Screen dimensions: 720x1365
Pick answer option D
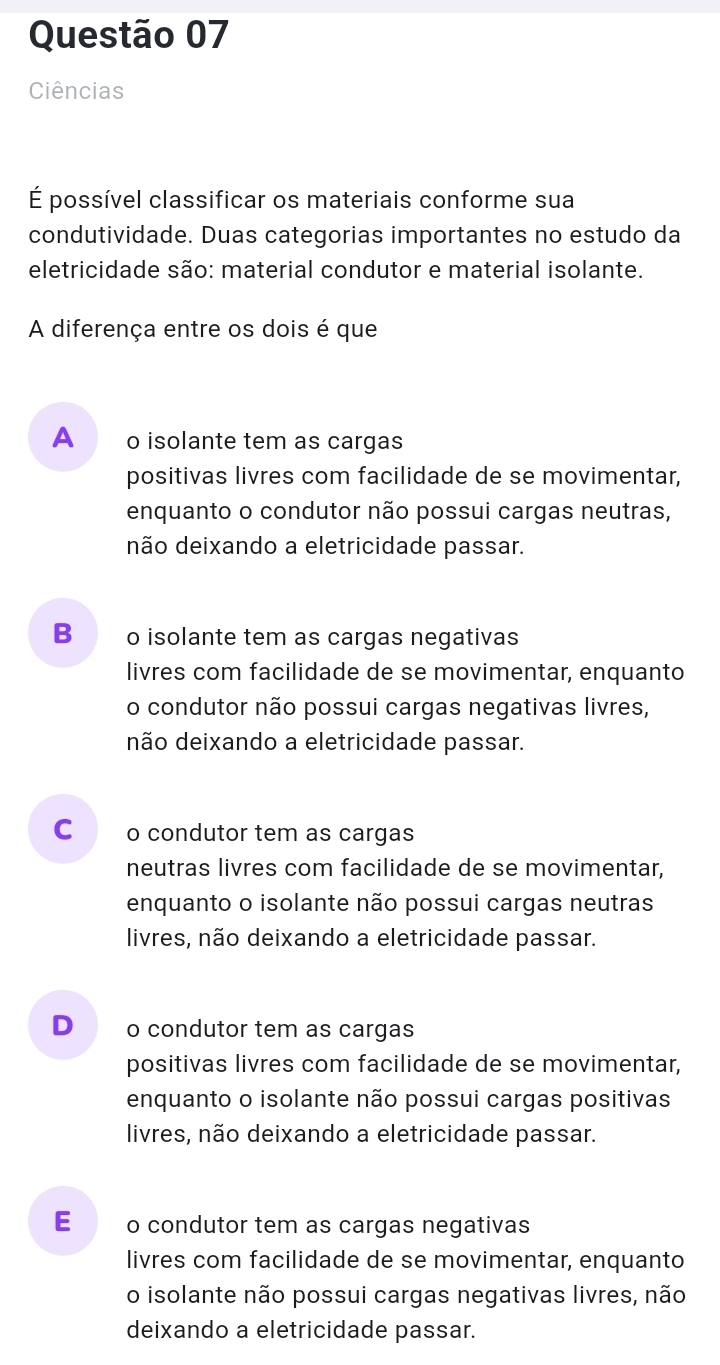point(63,1025)
